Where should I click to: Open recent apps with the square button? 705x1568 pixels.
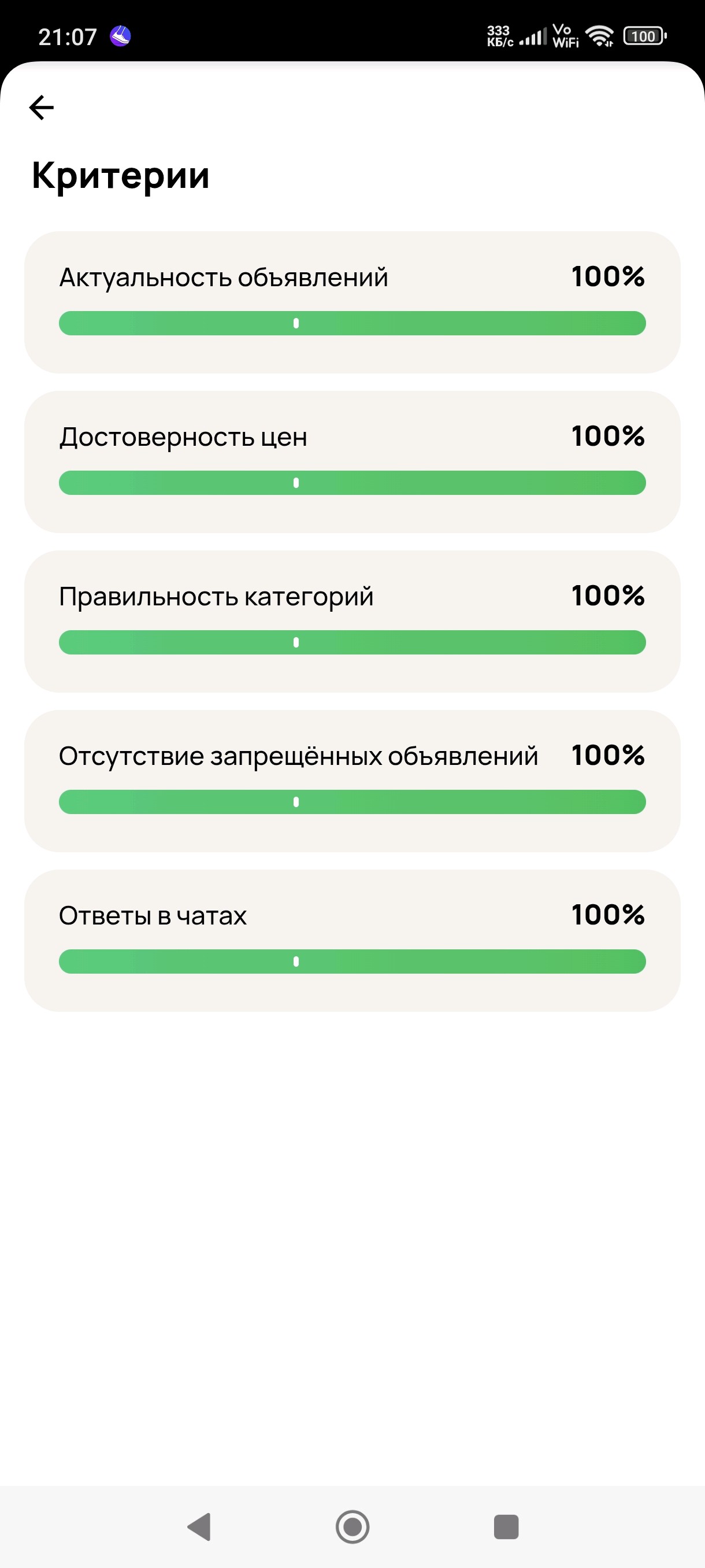click(506, 1526)
